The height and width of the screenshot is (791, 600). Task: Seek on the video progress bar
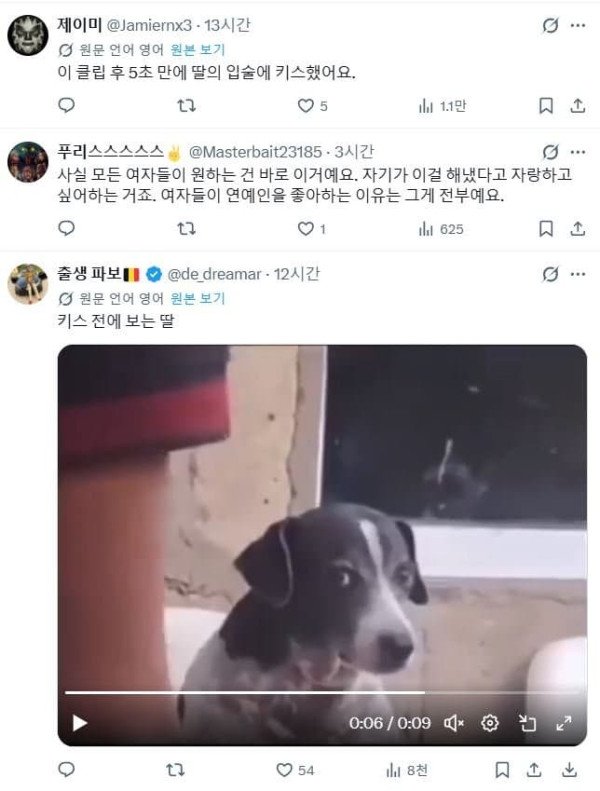tap(300, 692)
